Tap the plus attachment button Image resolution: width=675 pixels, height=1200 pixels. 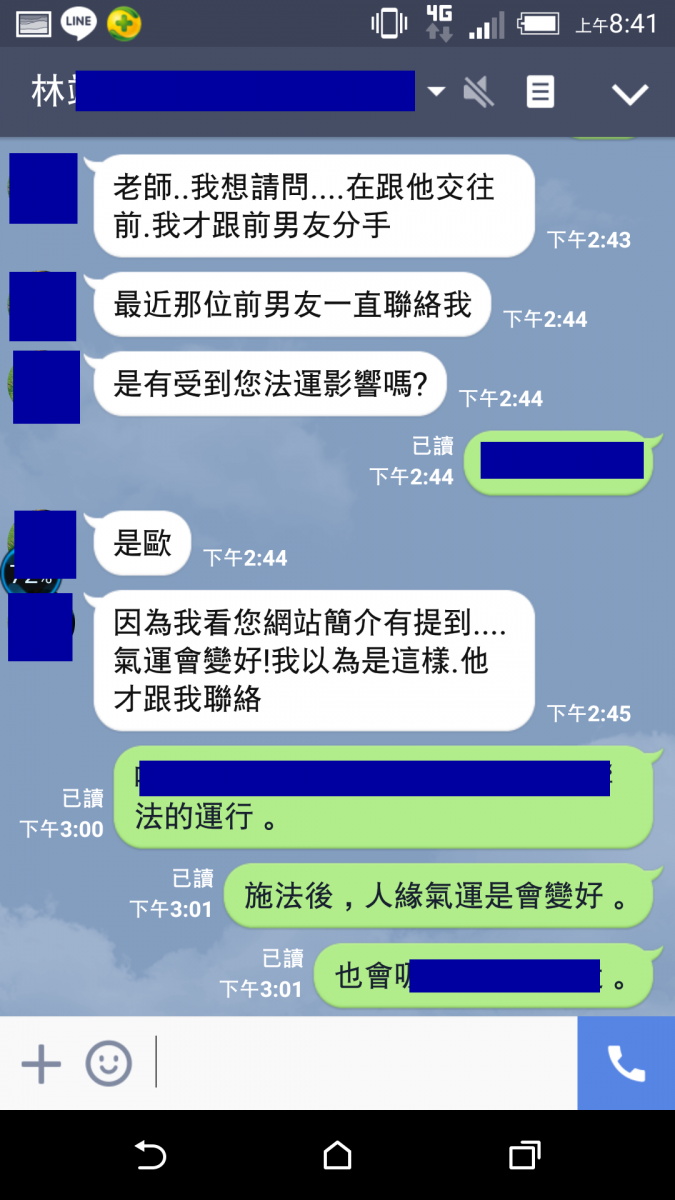click(41, 1064)
